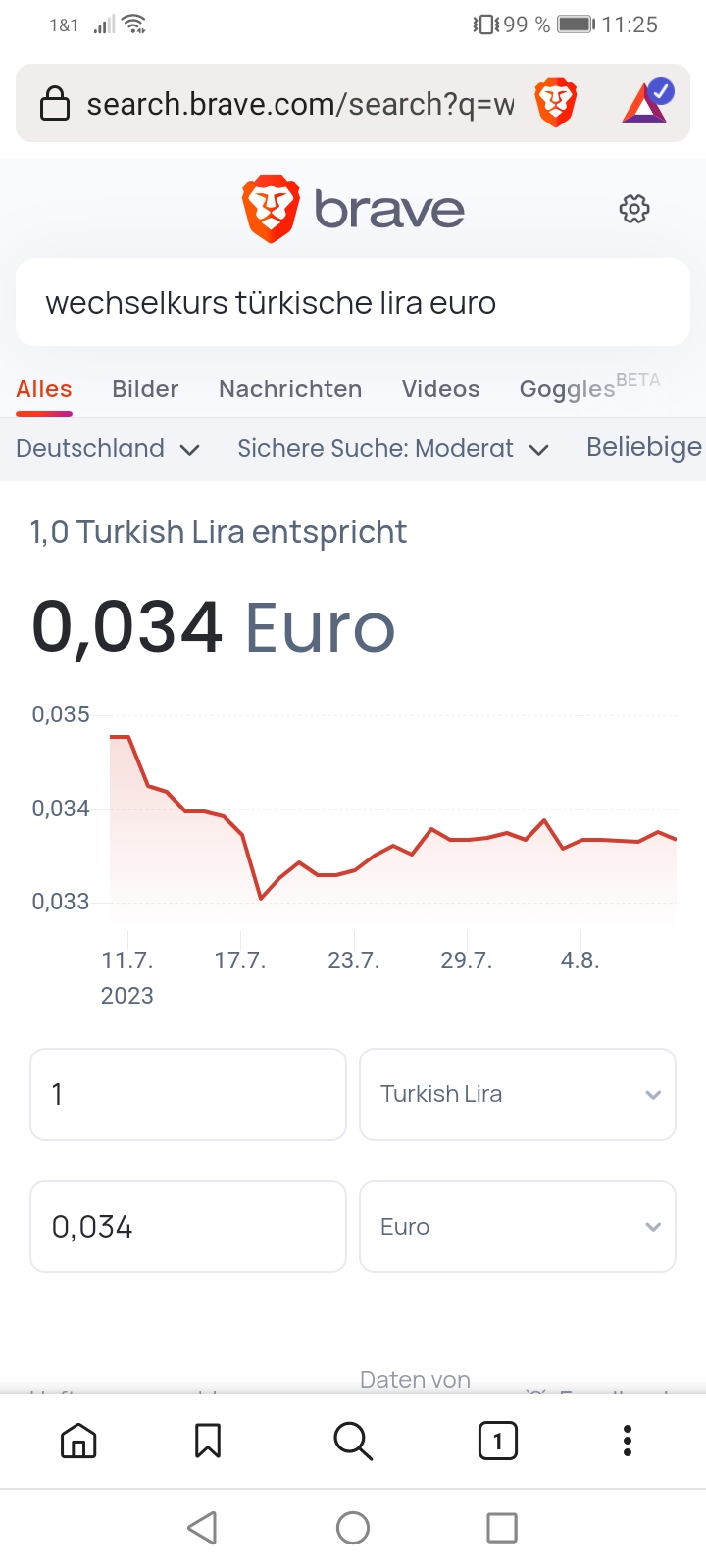Open search settings with the gear icon
The height and width of the screenshot is (1568, 706).
pos(633,209)
